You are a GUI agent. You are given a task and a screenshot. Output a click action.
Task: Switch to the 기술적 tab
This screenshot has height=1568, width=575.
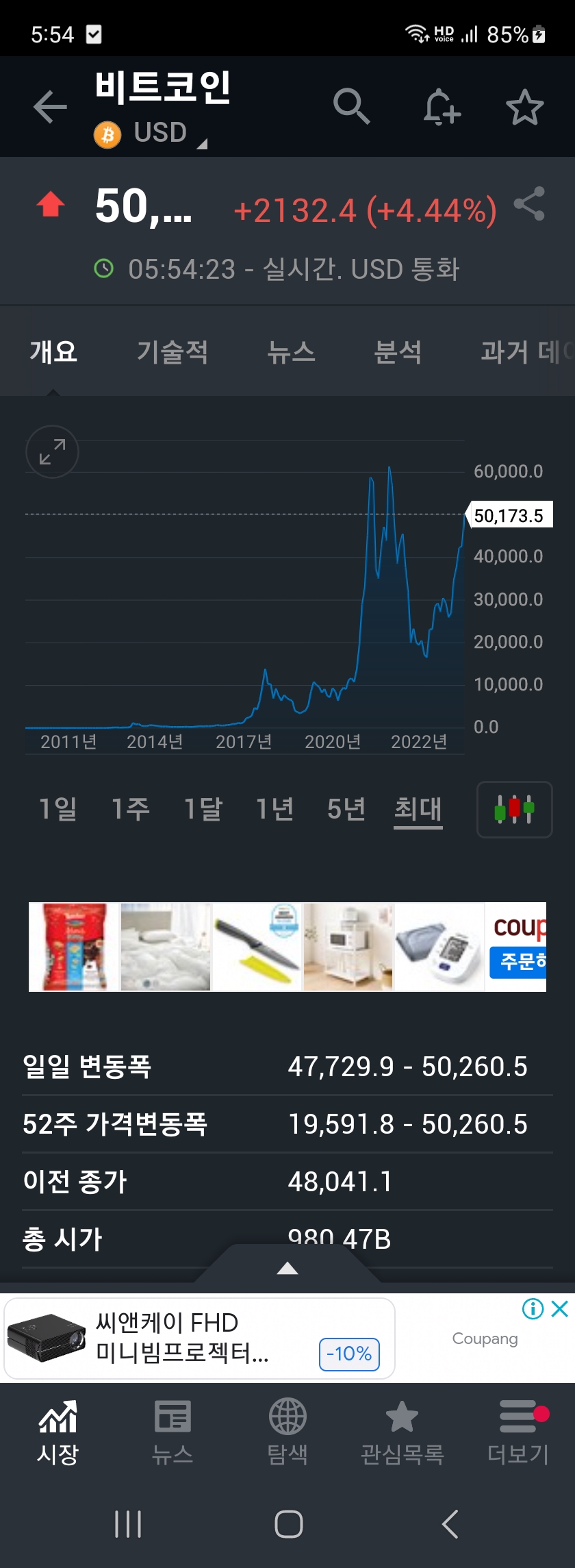172,352
